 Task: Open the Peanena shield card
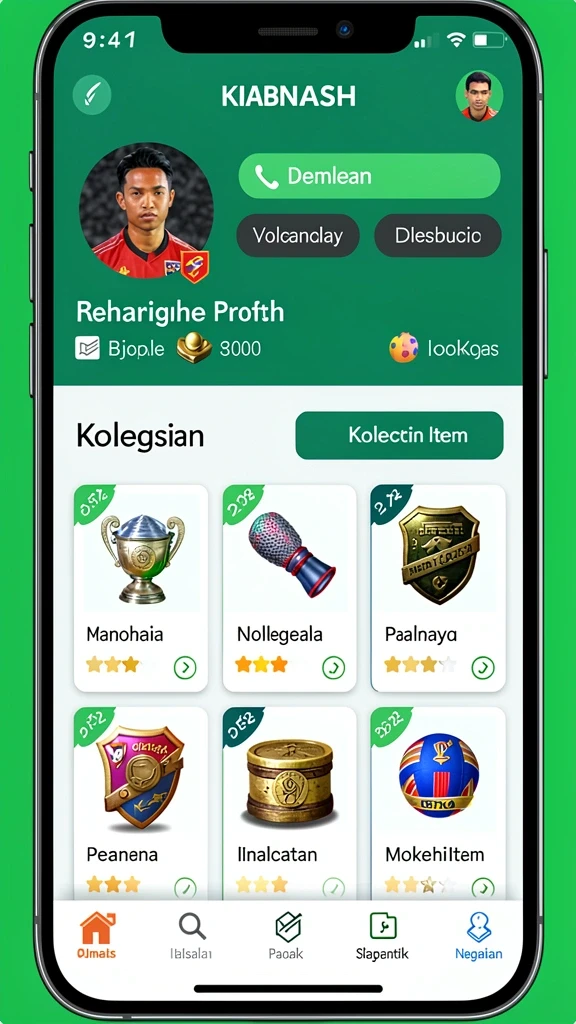[141, 803]
